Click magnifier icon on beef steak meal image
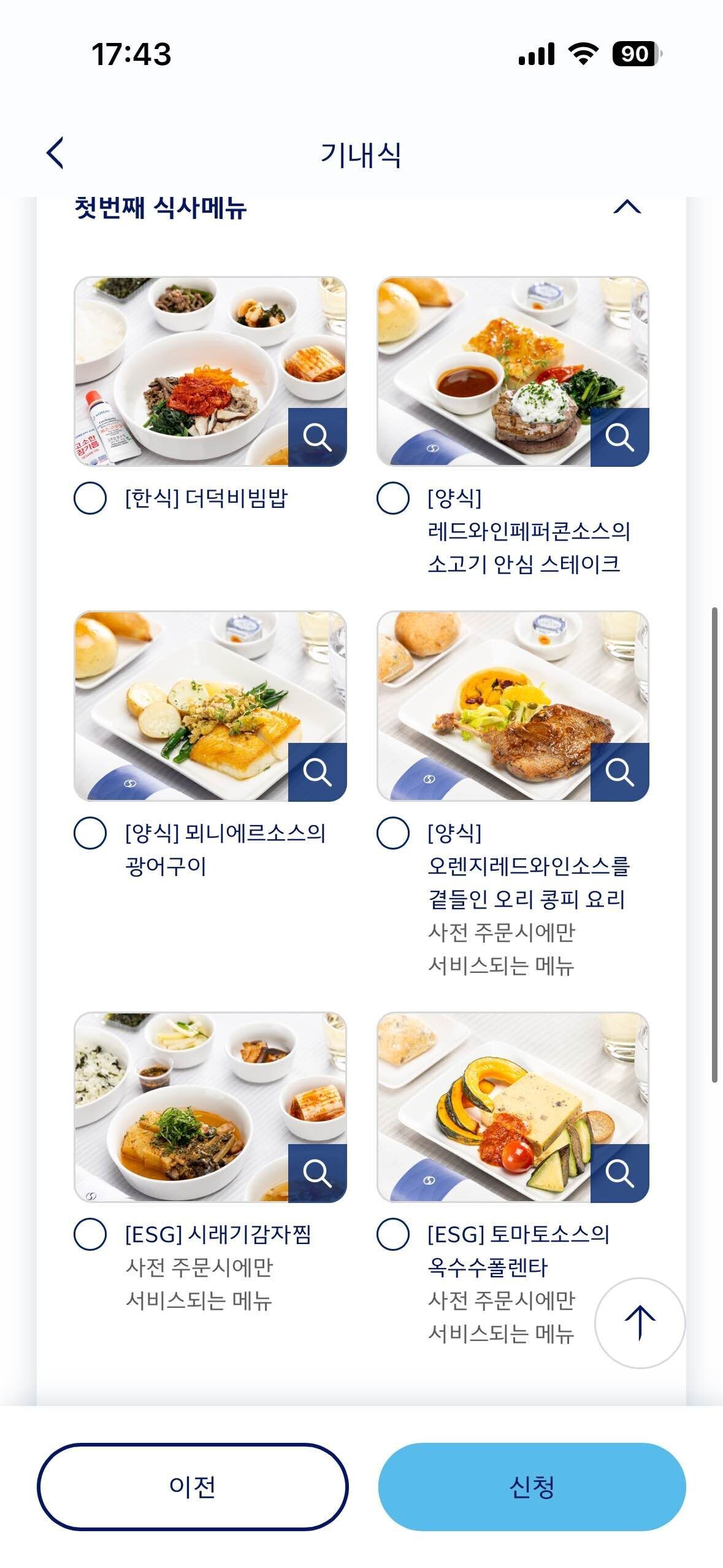This screenshot has width=723, height=1568. [x=619, y=437]
